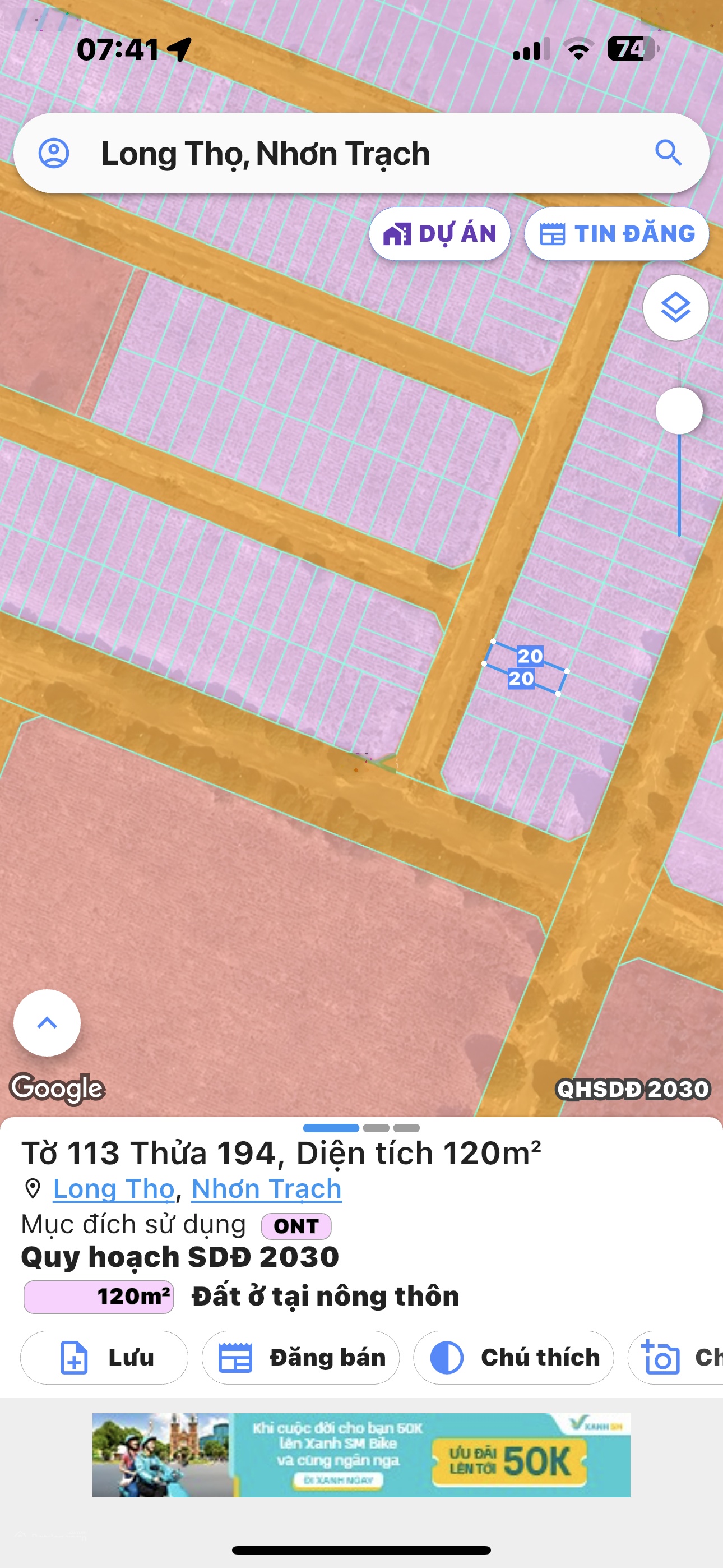Tap the search magnifier icon
Image resolution: width=723 pixels, height=1568 pixels.
coord(668,153)
